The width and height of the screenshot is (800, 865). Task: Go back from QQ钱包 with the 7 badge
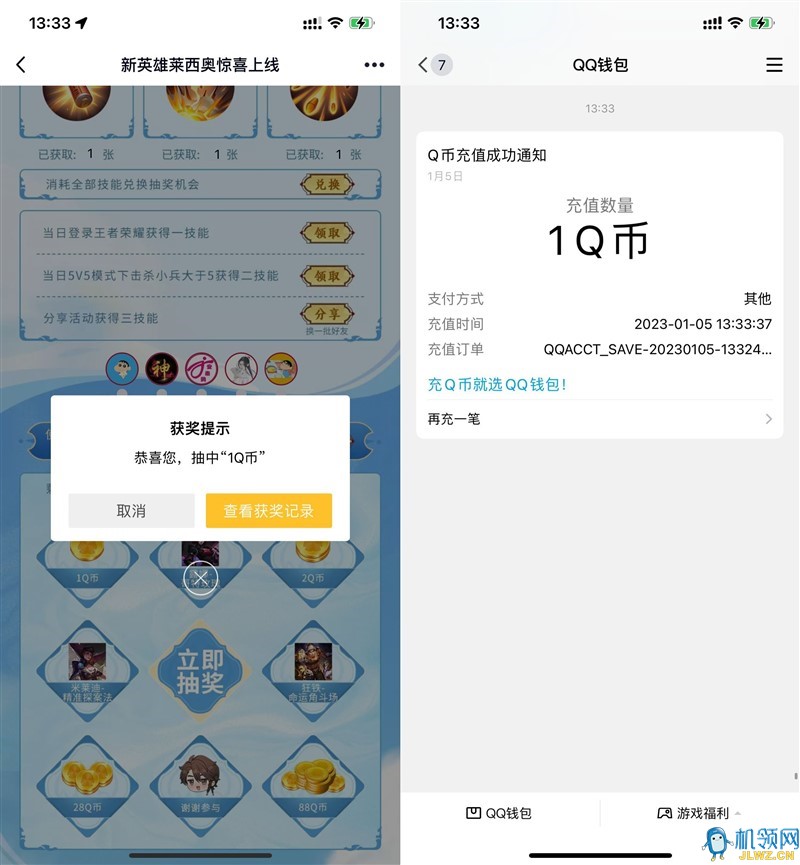point(434,65)
